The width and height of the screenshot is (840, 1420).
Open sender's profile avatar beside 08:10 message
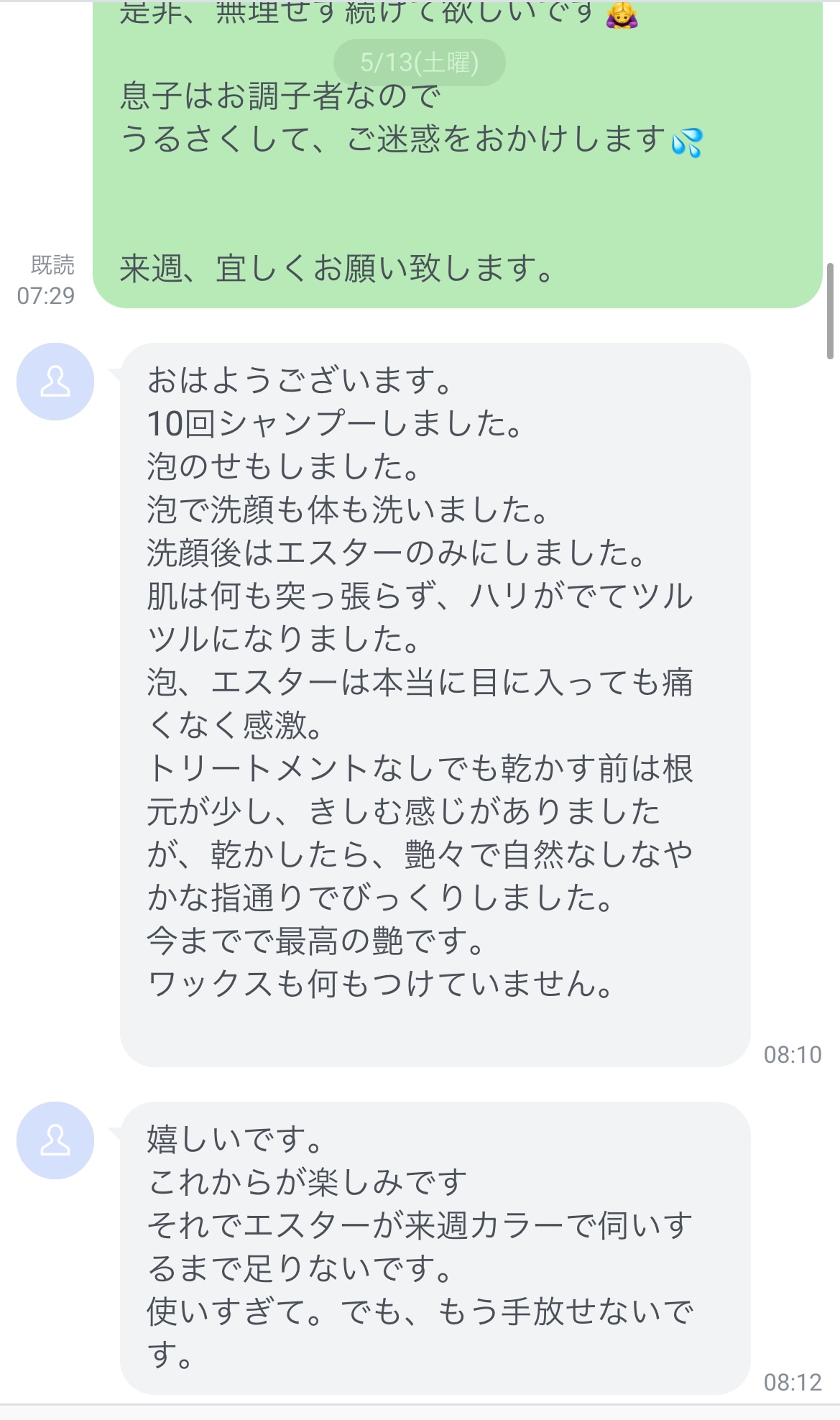point(55,382)
